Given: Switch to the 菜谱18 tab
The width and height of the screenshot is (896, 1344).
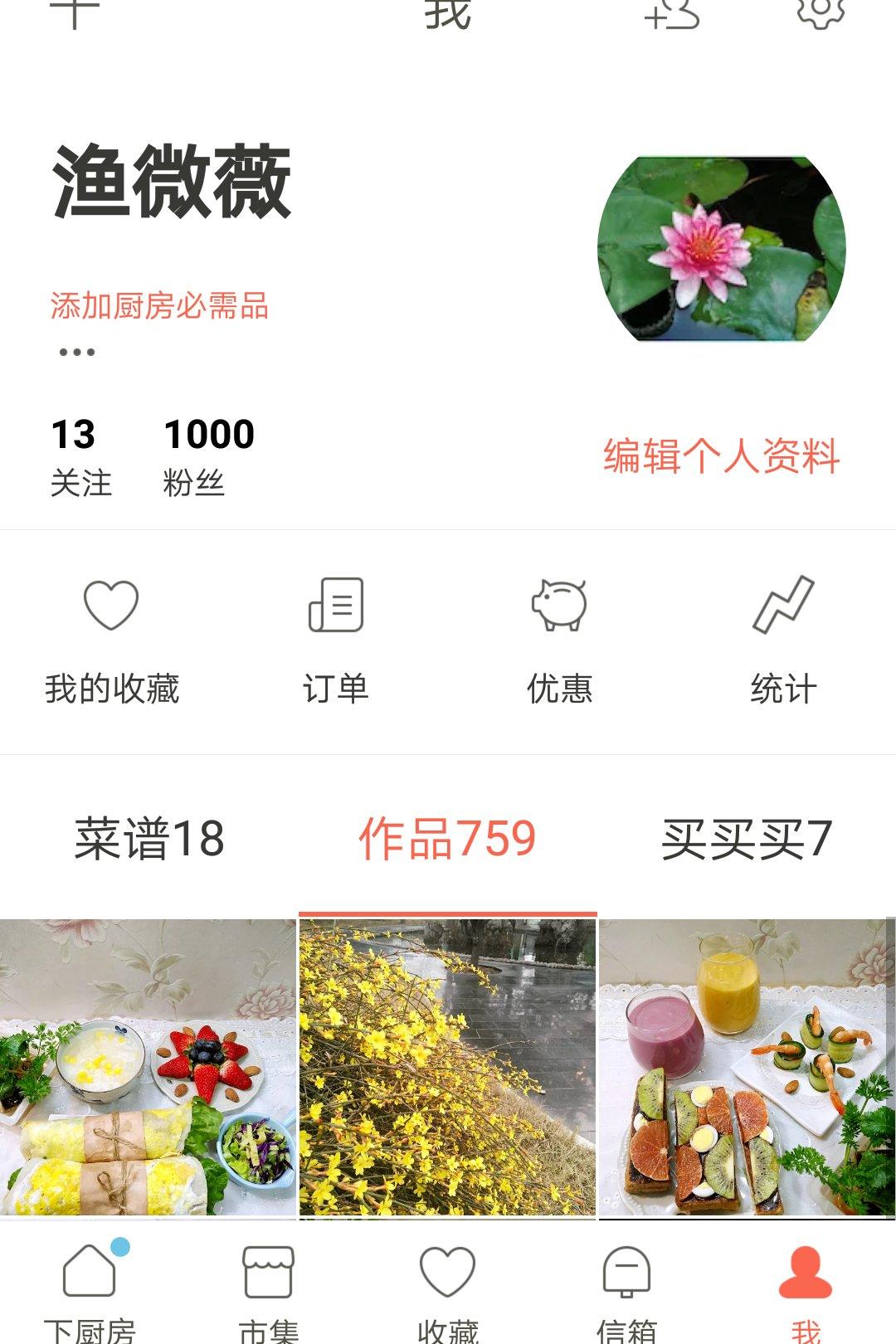Looking at the screenshot, I should click(x=149, y=839).
